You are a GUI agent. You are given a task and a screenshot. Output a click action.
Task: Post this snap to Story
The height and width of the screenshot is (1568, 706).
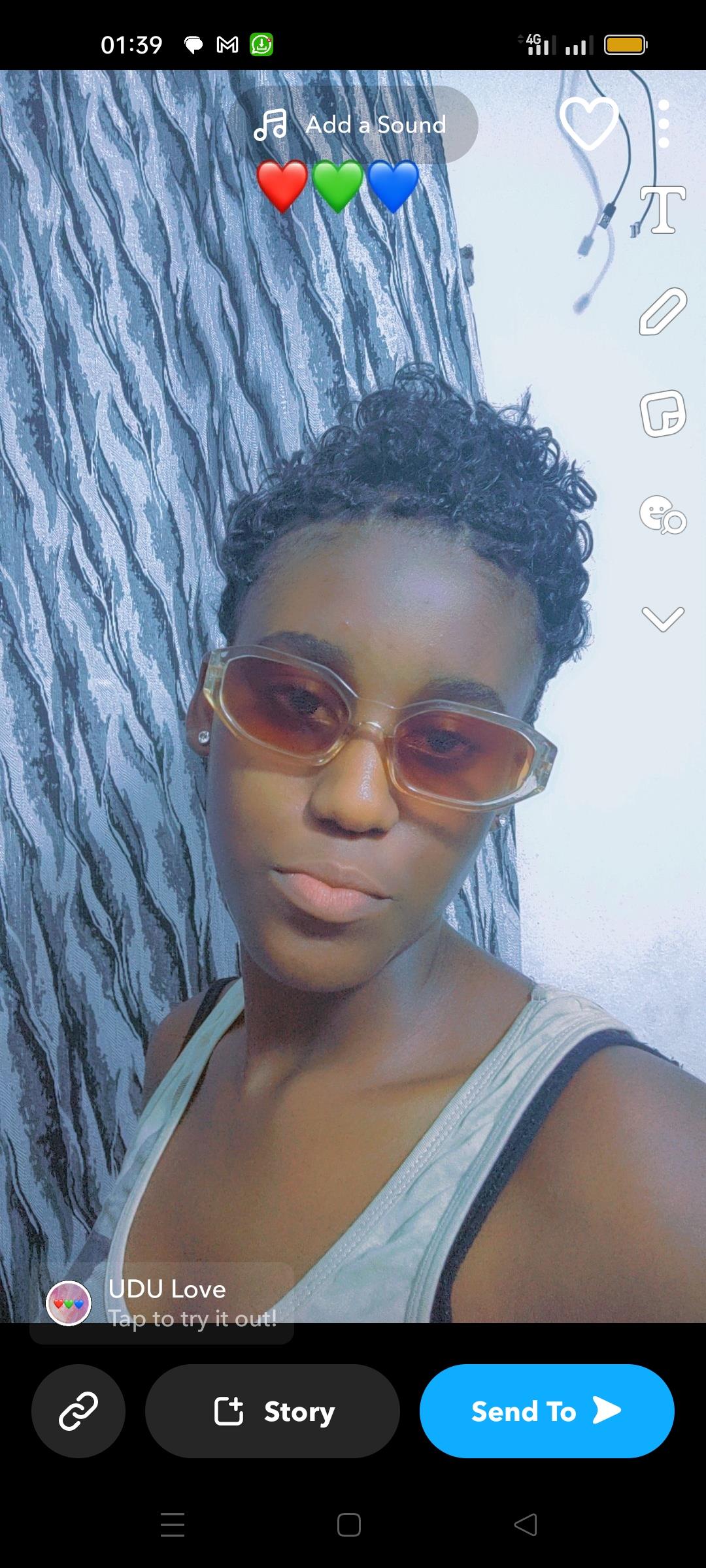click(x=273, y=1411)
